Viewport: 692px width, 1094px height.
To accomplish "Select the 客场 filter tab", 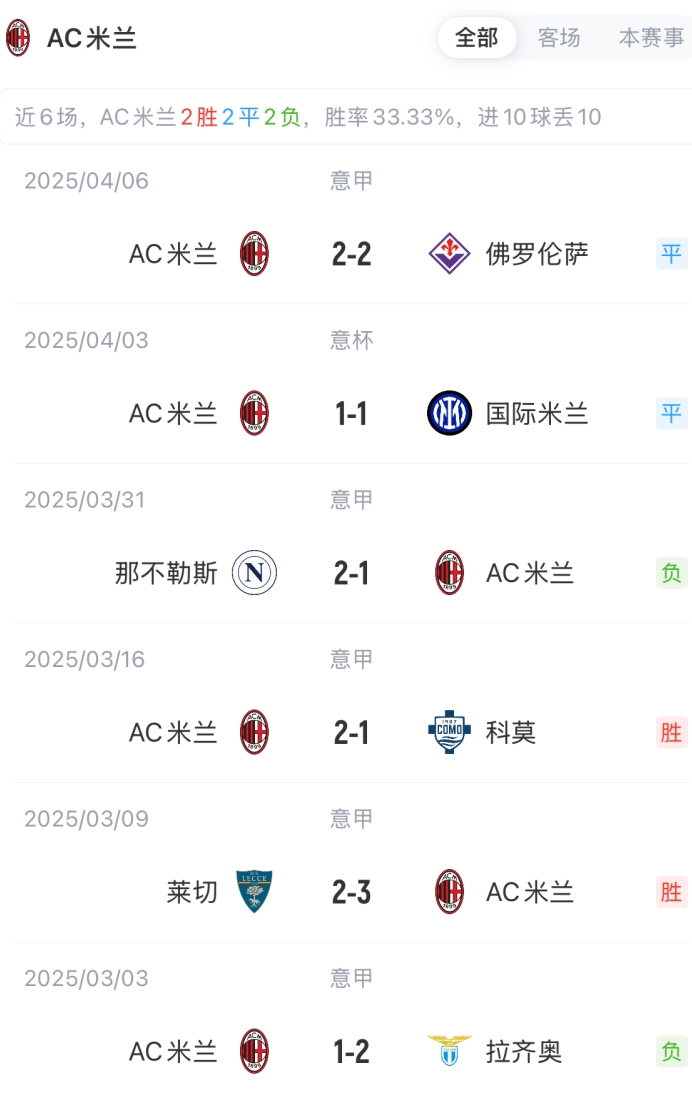I will pos(559,38).
